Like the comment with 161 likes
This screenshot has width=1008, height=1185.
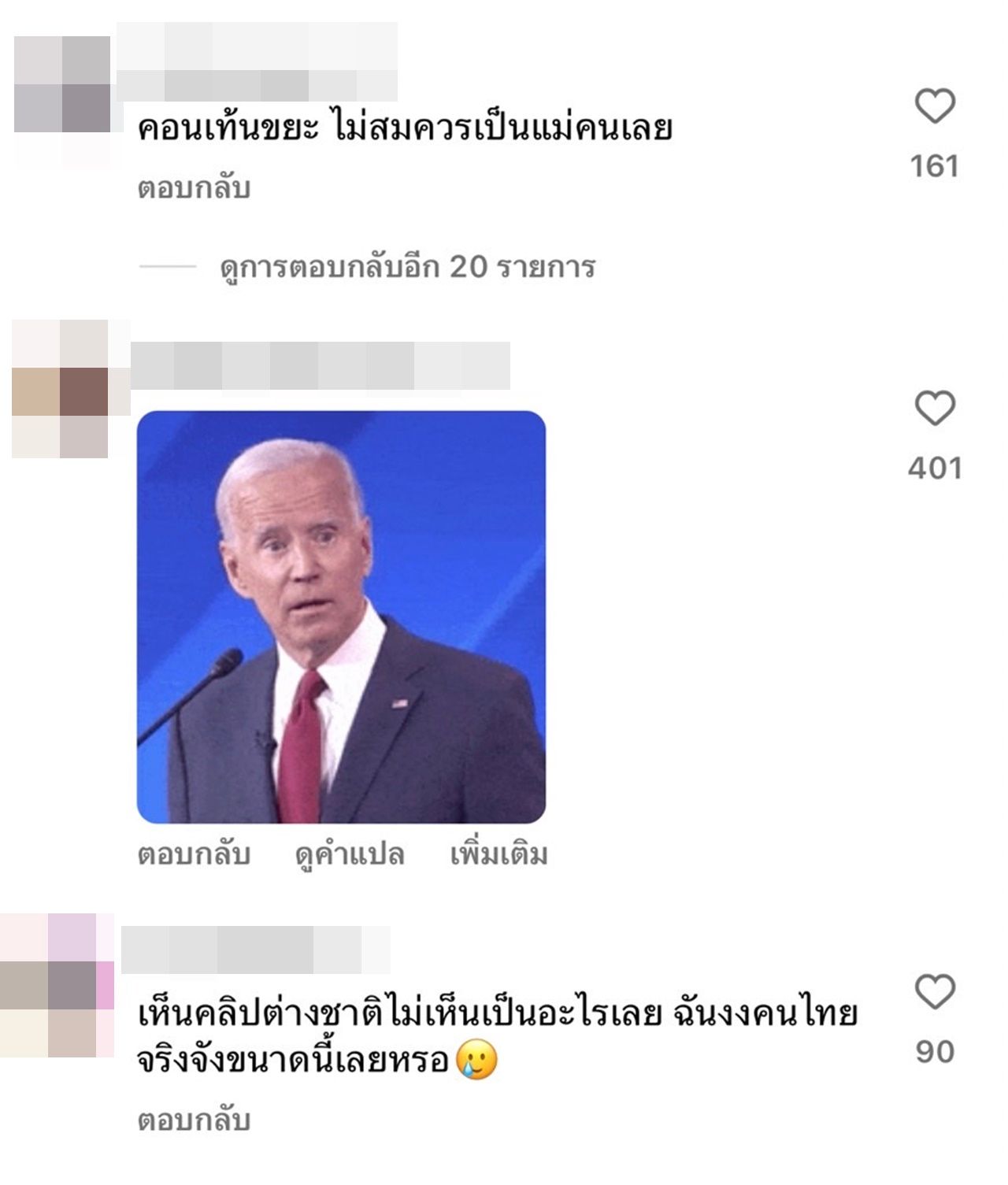[934, 106]
